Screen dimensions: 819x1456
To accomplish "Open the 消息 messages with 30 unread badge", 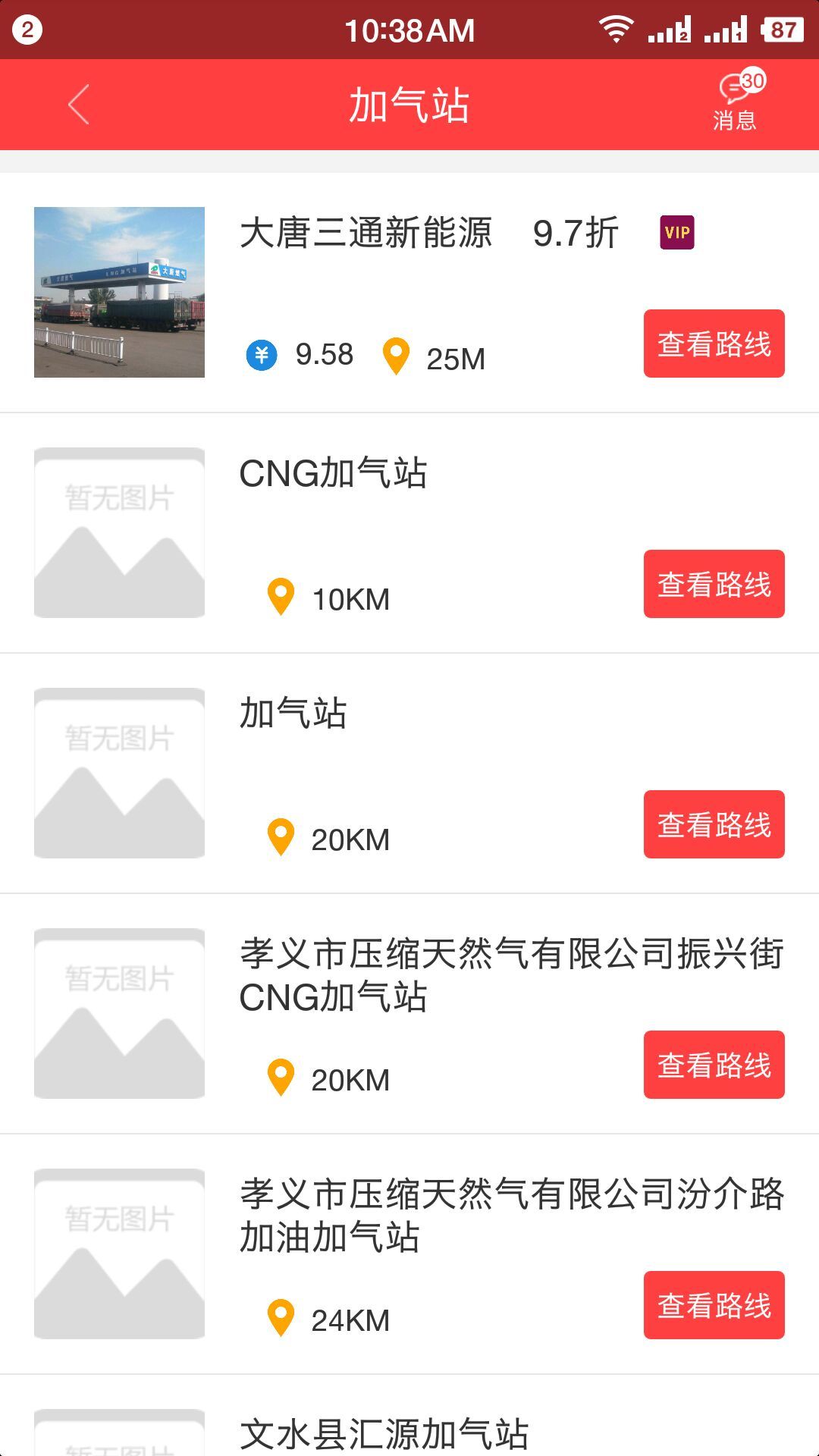I will click(x=733, y=104).
